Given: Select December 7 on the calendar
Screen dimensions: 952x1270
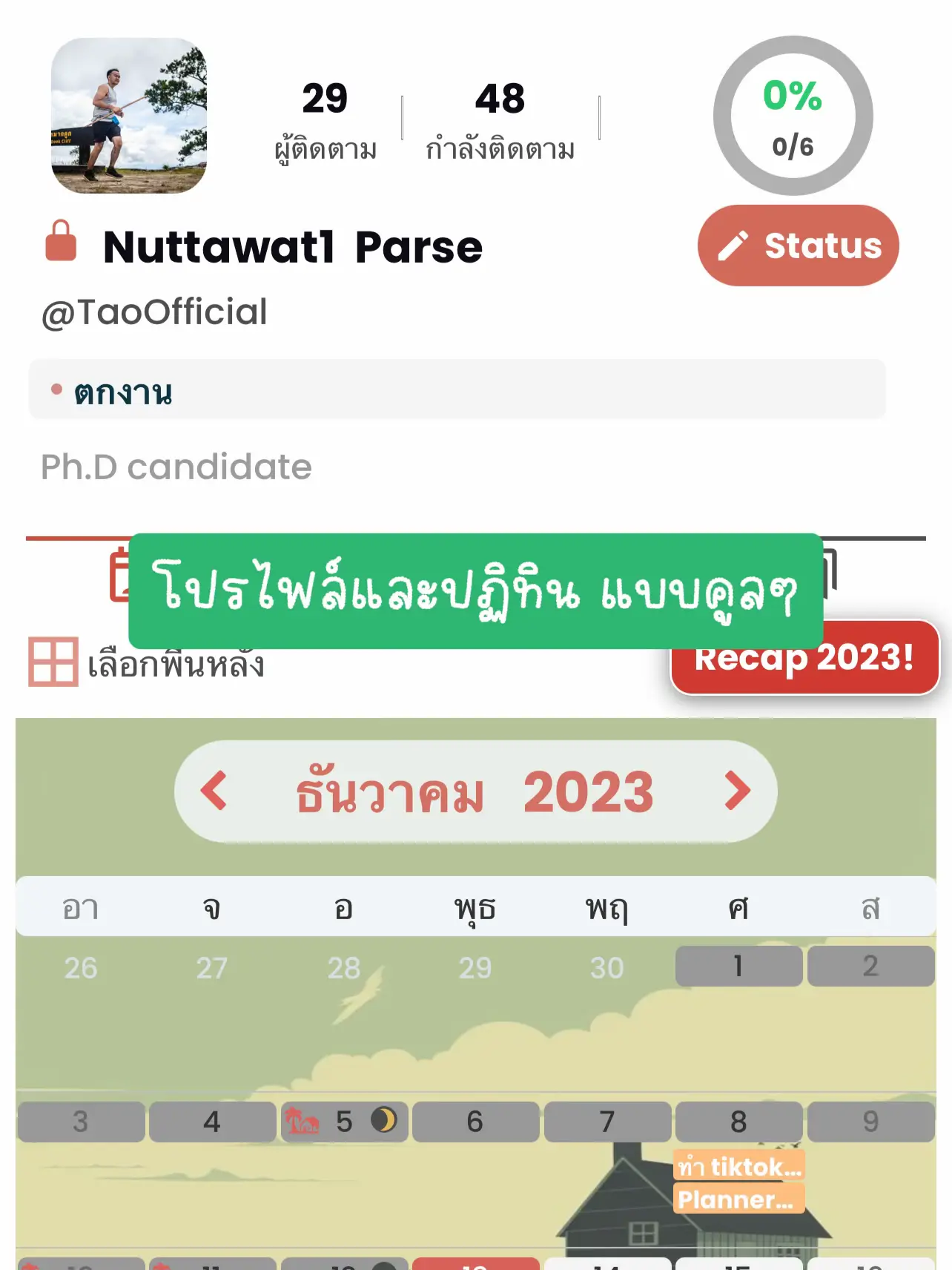Looking at the screenshot, I should (607, 1122).
